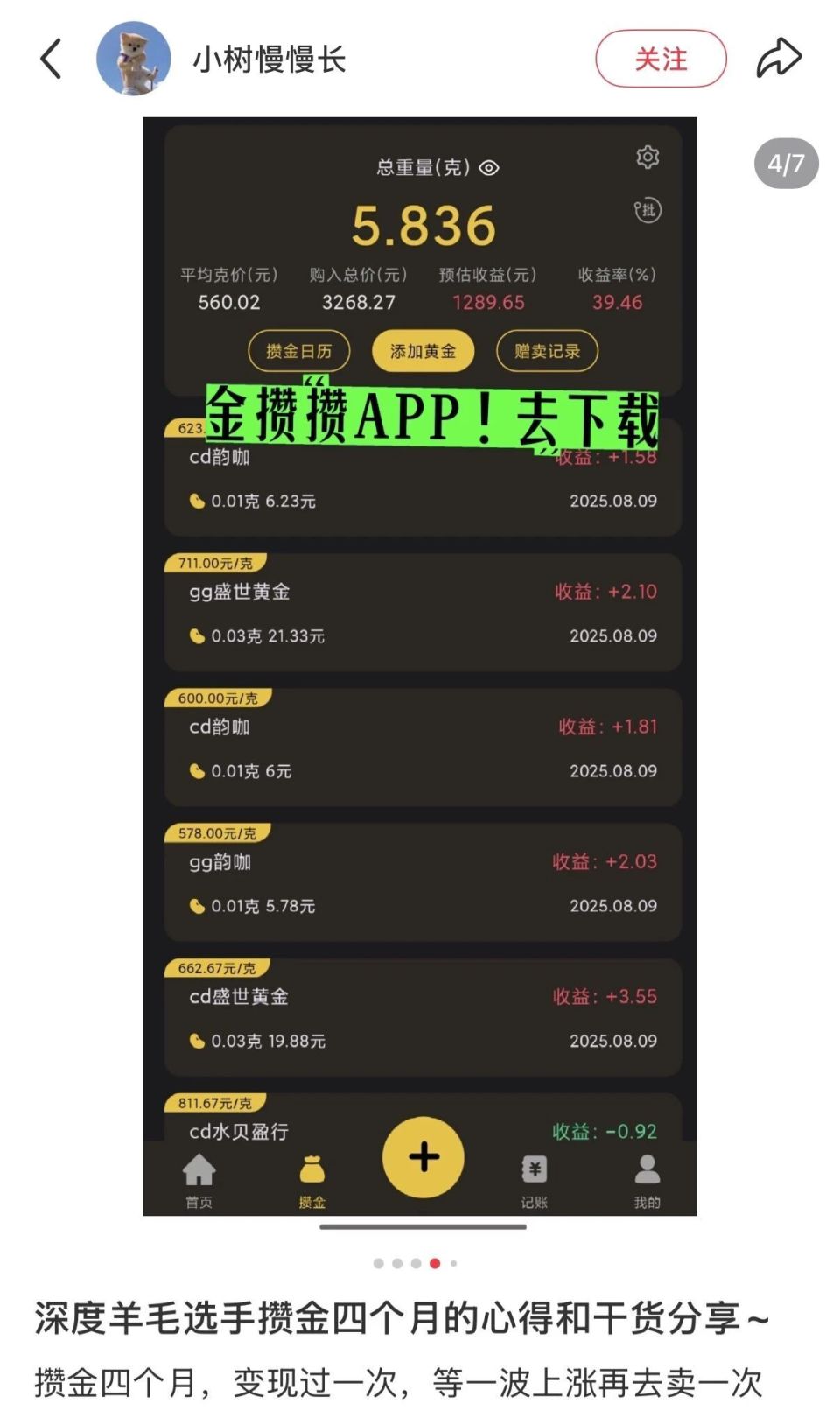Tap the back chevron at top left
The image size is (840, 1411).
(50, 58)
